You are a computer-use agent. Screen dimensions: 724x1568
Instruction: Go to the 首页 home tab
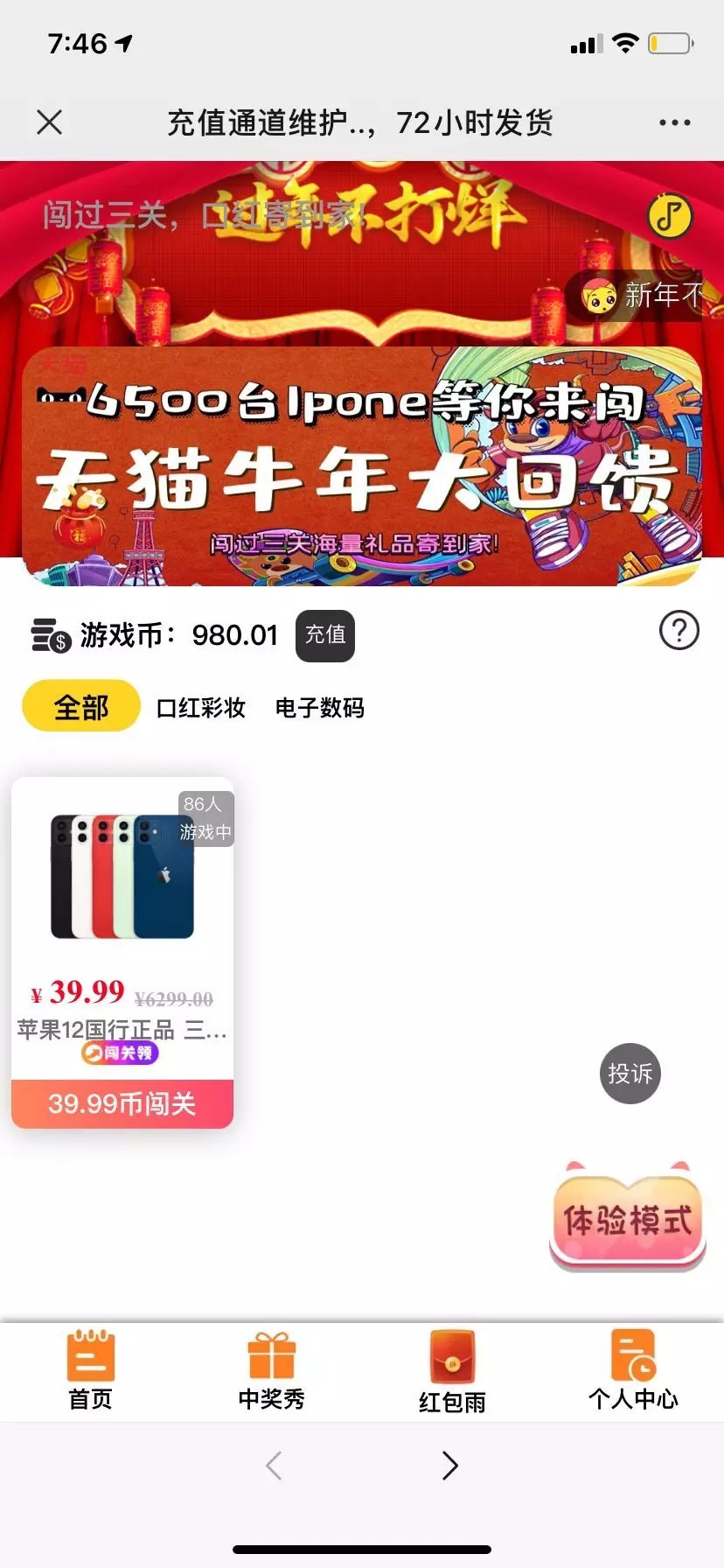click(91, 1370)
